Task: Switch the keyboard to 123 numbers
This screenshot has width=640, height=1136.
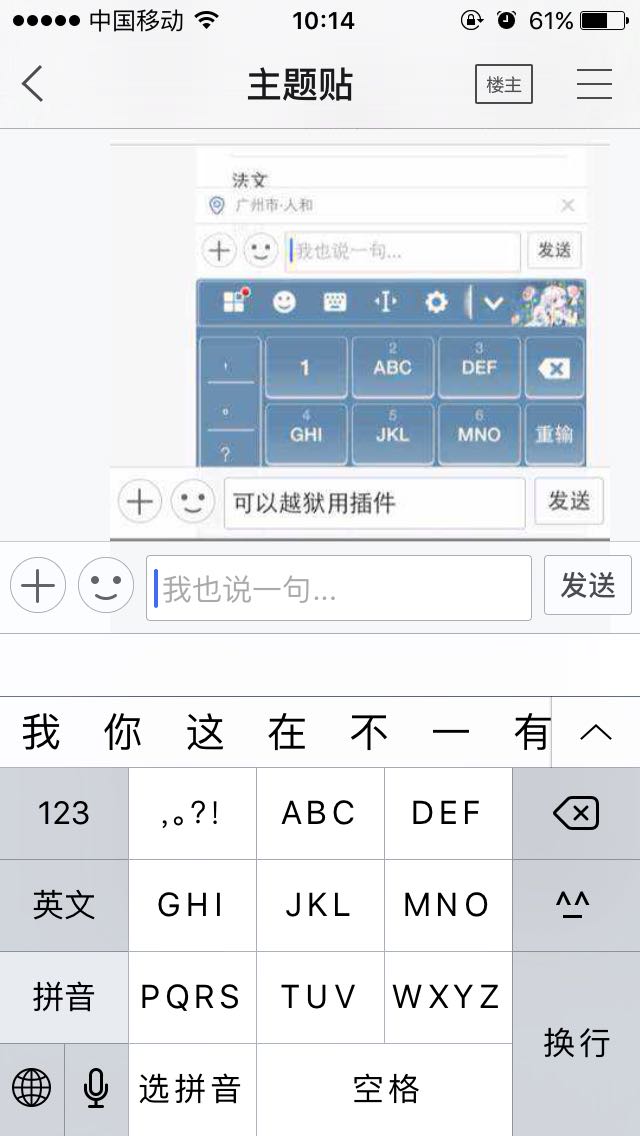Action: 64,814
